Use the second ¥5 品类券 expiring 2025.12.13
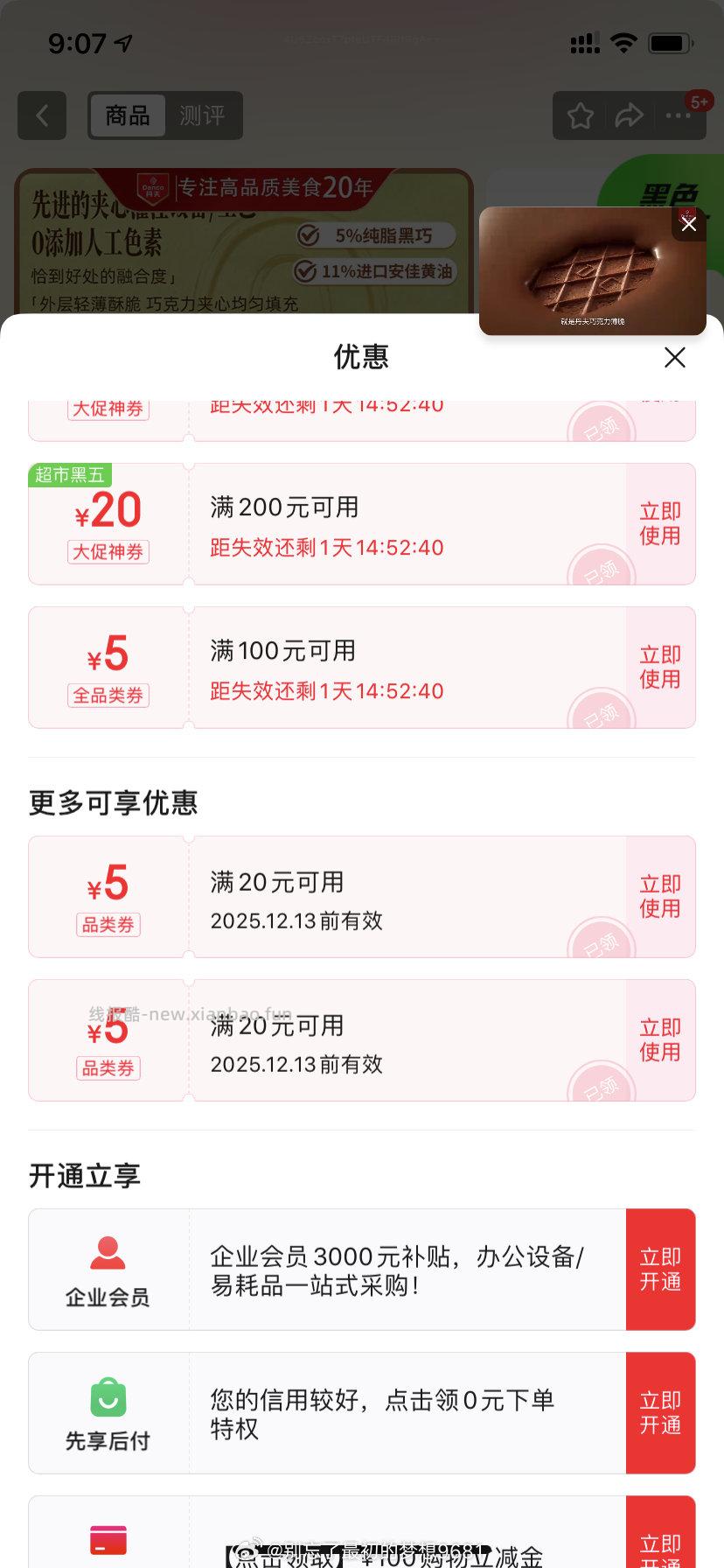Viewport: 724px width, 1568px height. 659,1039
